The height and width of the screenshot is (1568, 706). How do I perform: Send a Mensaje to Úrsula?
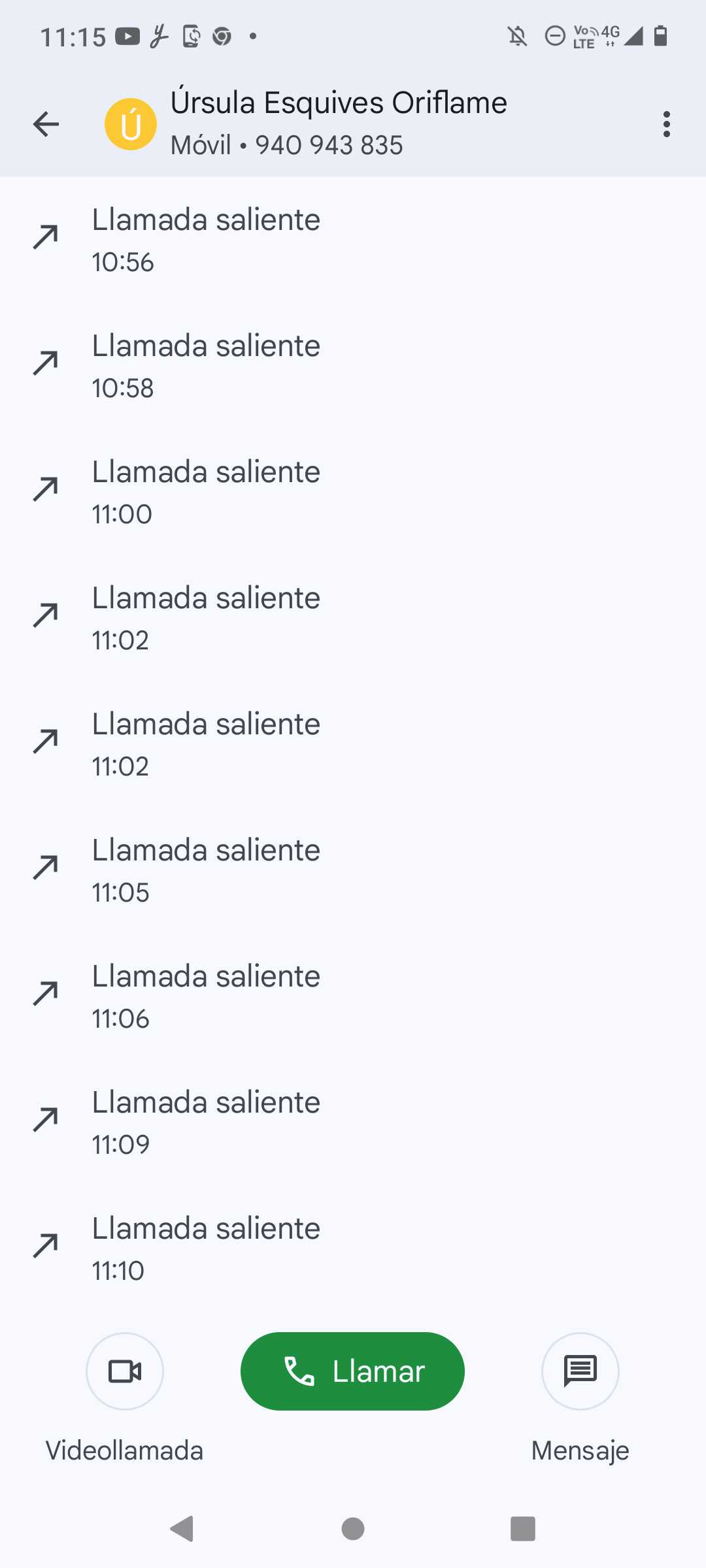click(580, 1371)
